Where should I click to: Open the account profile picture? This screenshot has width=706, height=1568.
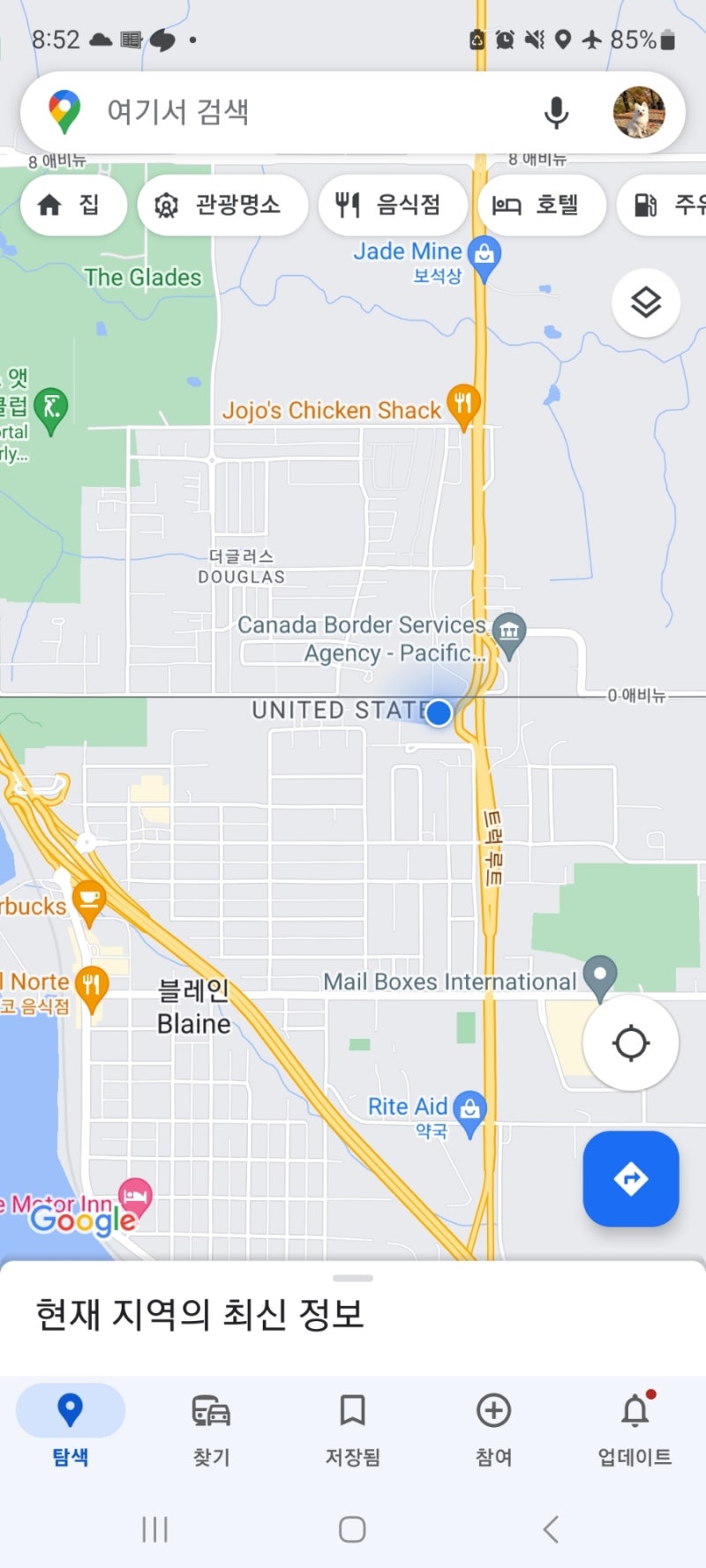tap(639, 112)
